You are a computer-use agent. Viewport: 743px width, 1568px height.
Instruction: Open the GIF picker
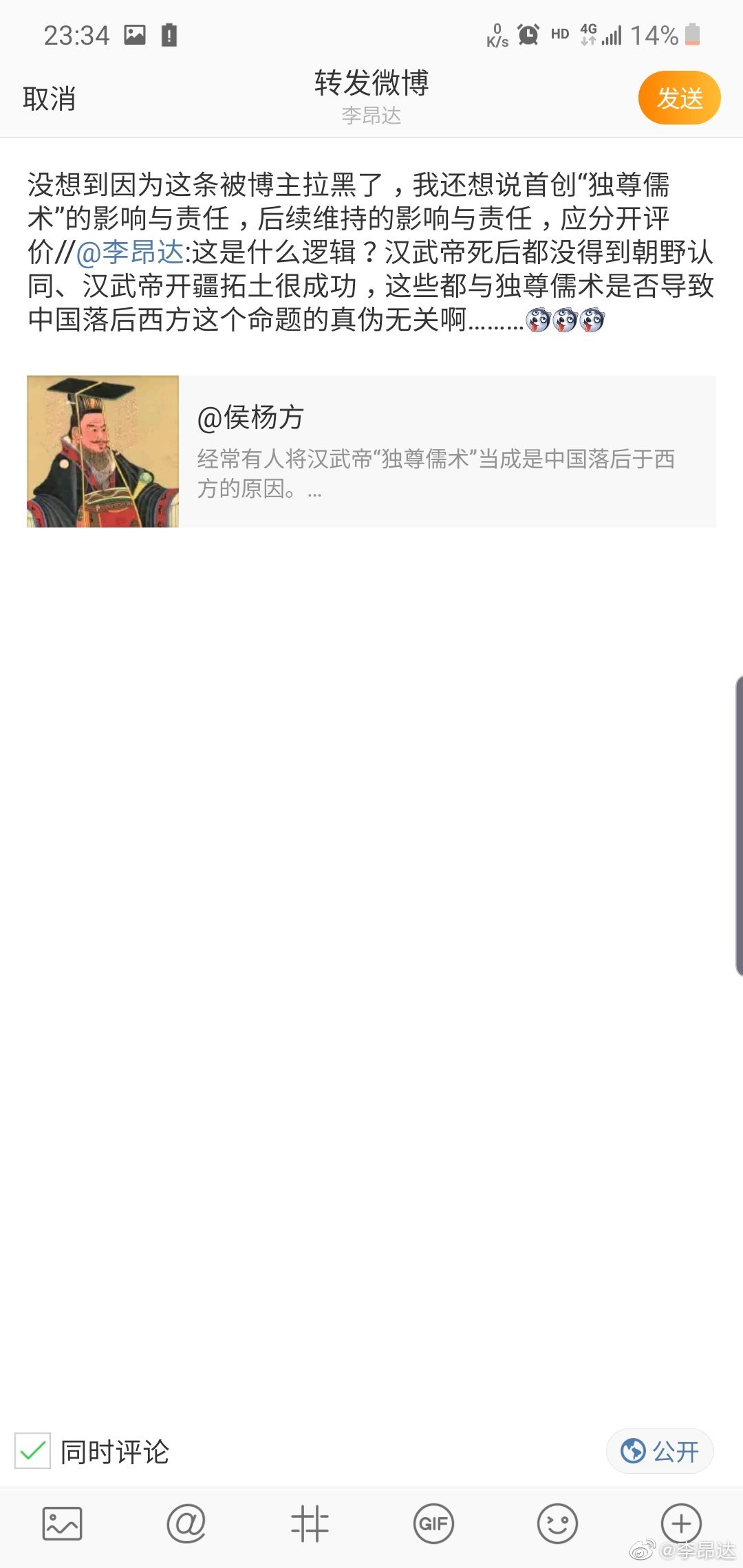coord(433,1524)
